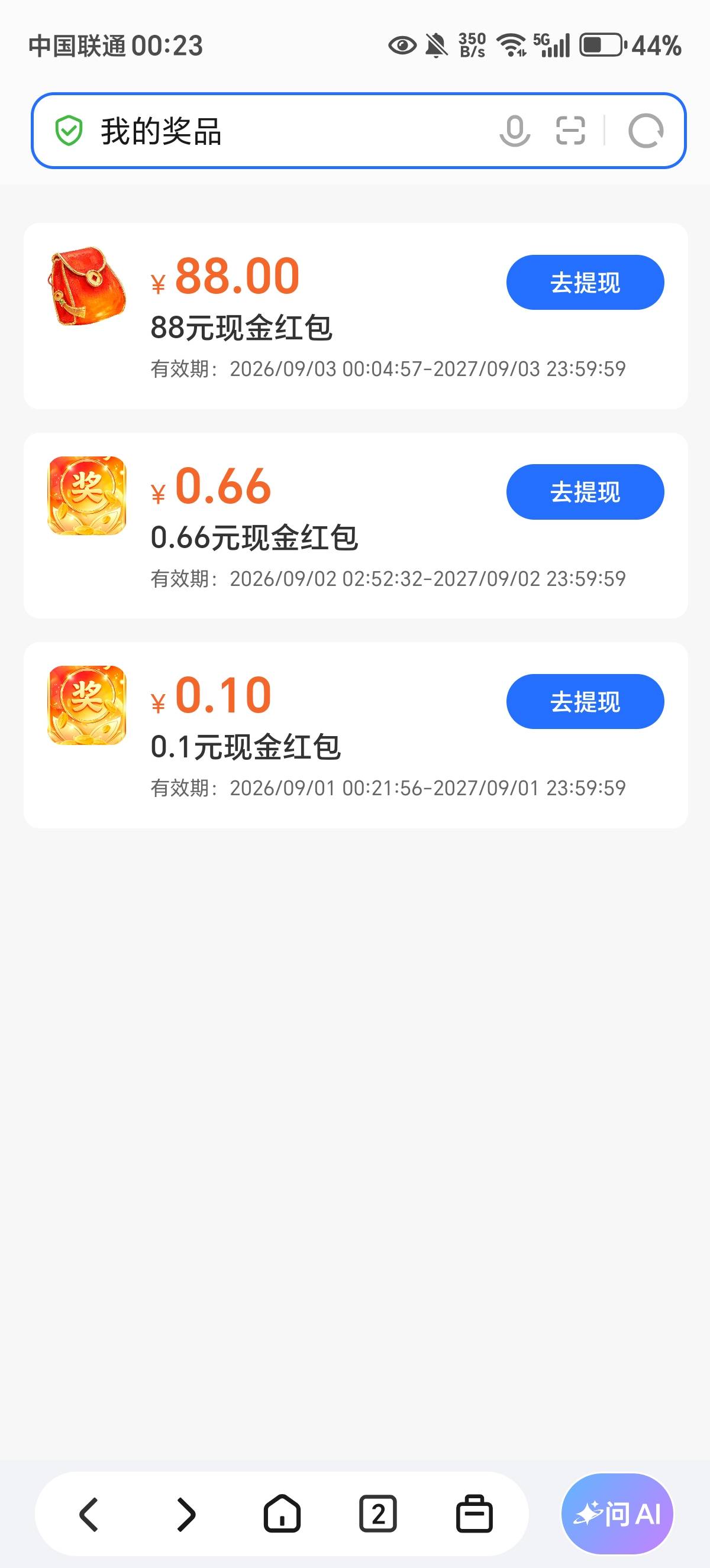The width and height of the screenshot is (710, 1568).
Task: Go forward with the right arrow
Action: pos(186,1514)
